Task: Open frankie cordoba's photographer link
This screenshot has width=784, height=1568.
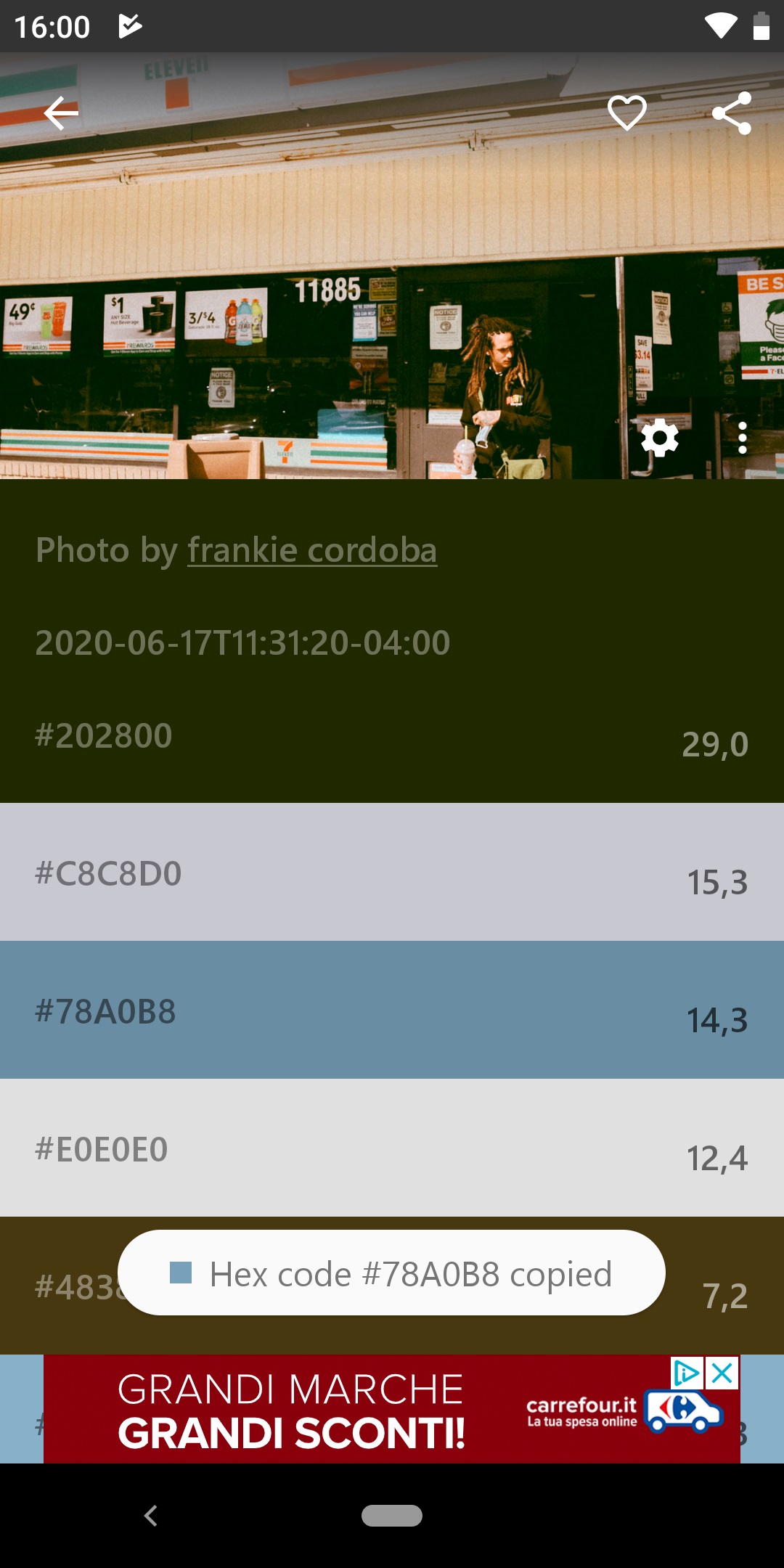Action: [312, 550]
